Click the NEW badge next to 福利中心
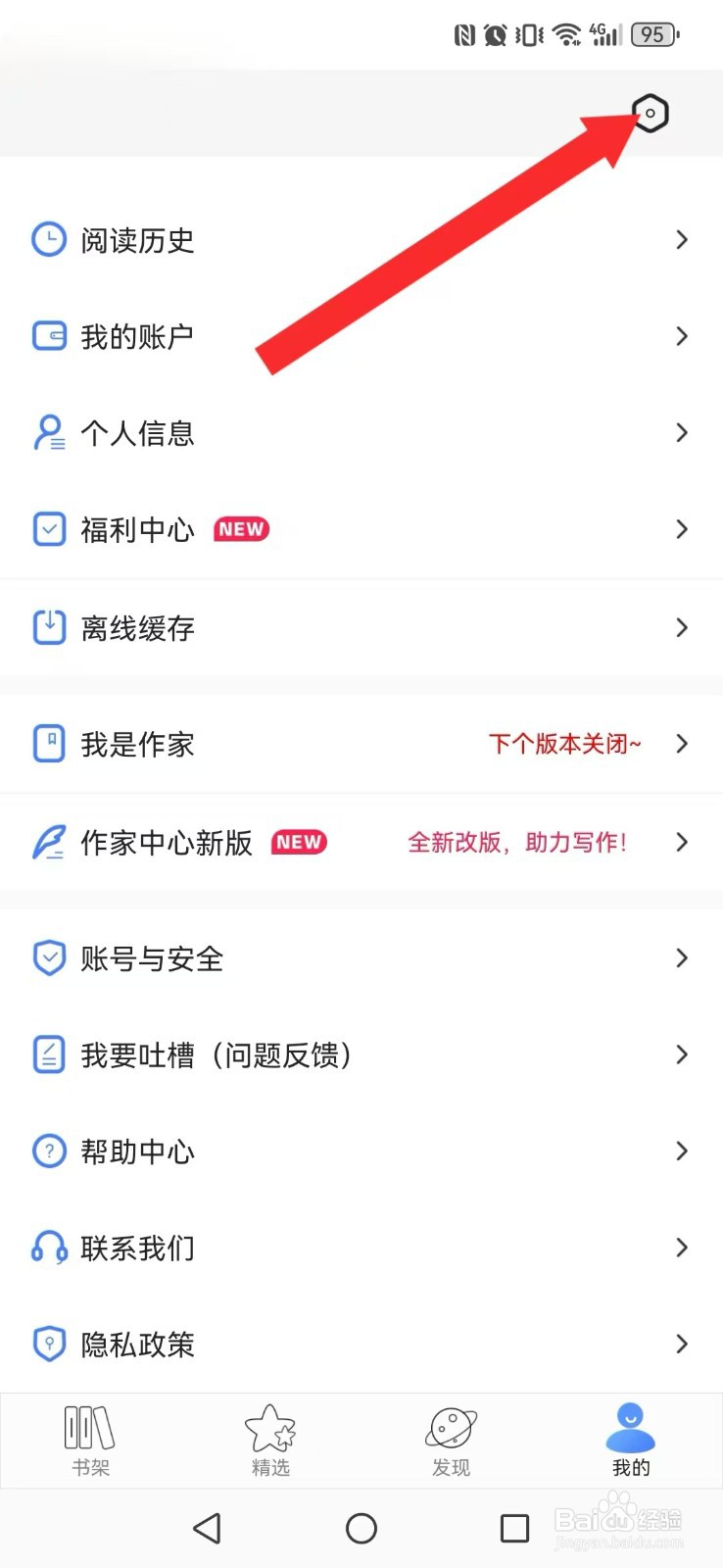Image resolution: width=723 pixels, height=1568 pixels. 240,529
